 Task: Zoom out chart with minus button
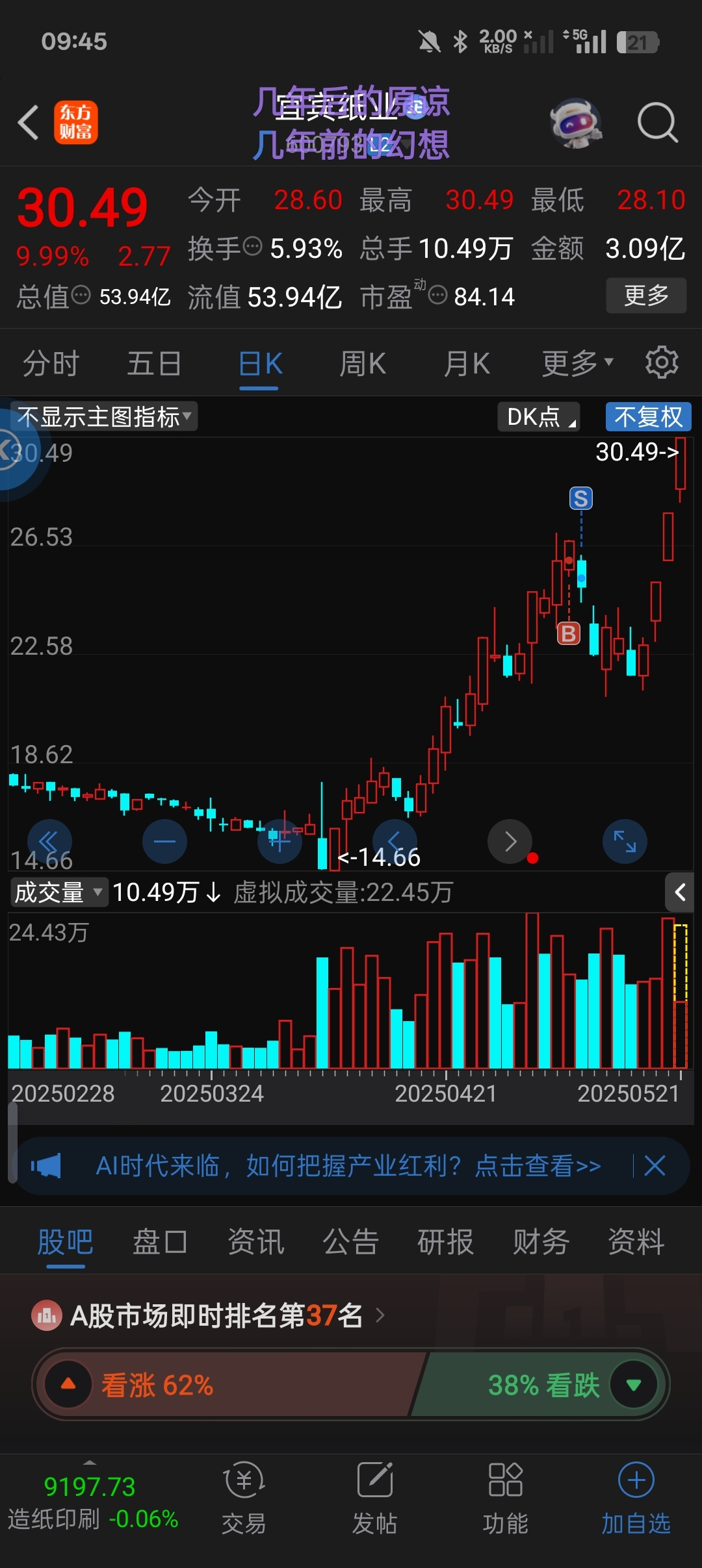pos(164,842)
